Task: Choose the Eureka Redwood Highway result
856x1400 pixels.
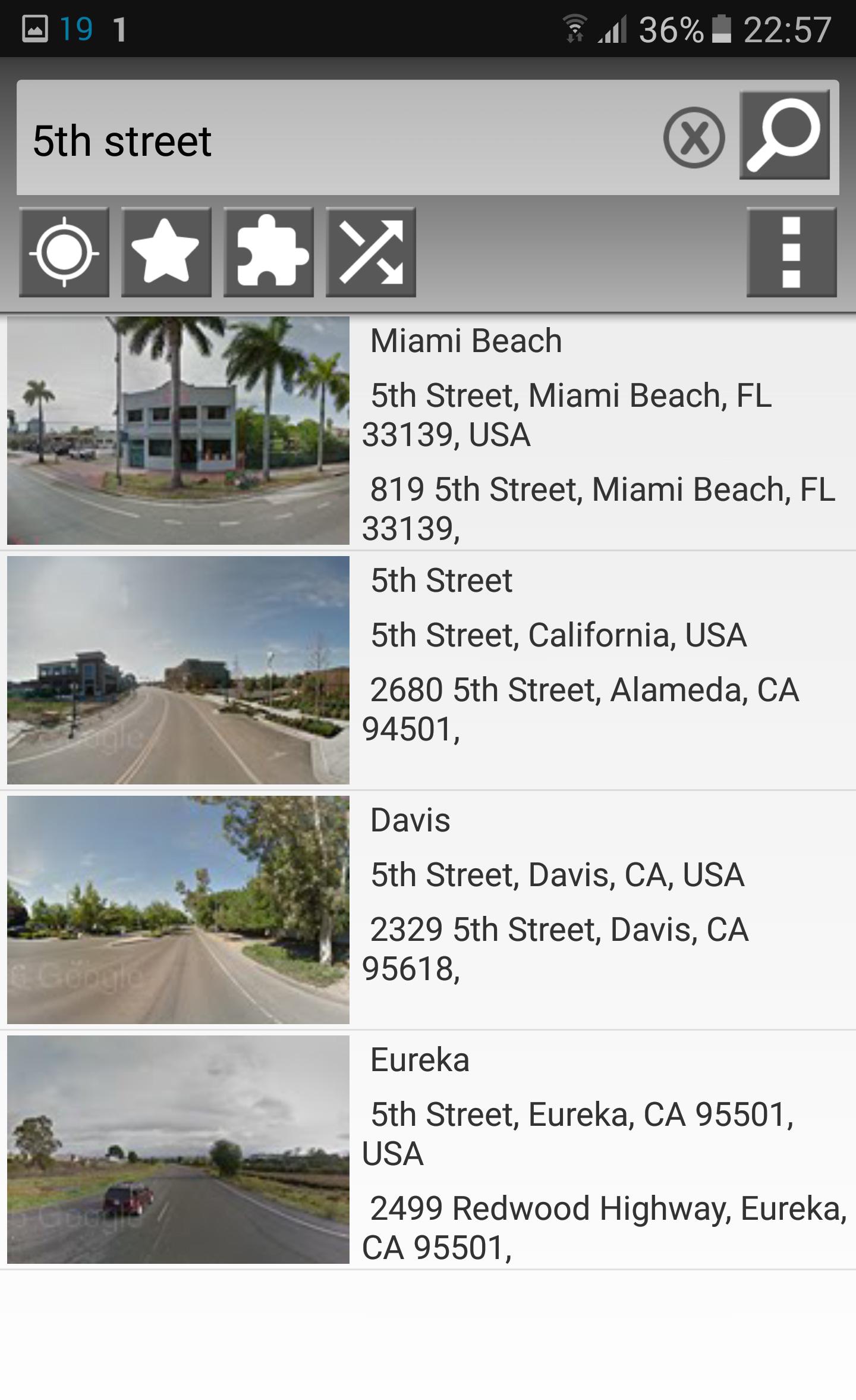Action: 428,1150
